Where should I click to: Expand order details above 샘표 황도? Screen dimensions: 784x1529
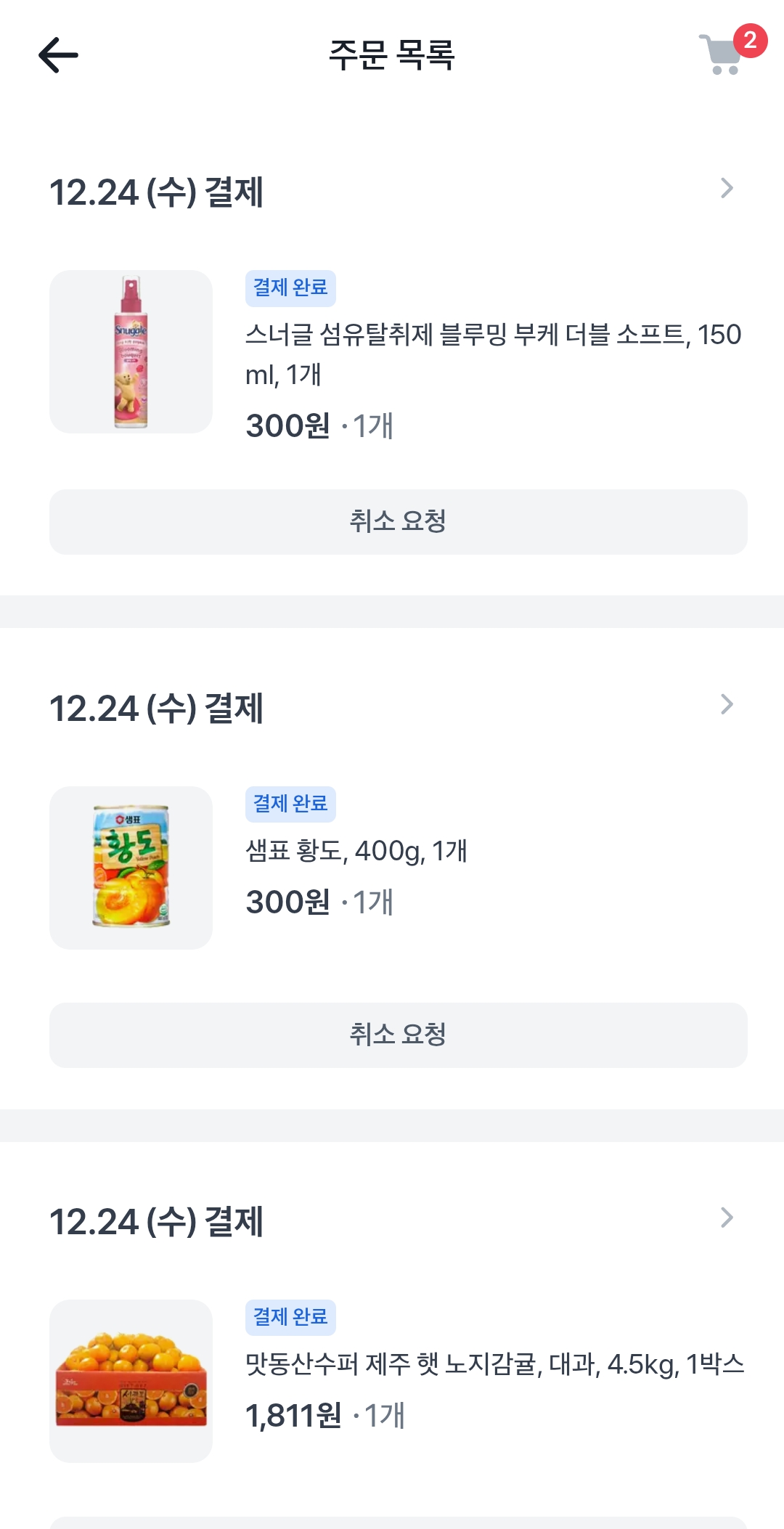point(727,704)
